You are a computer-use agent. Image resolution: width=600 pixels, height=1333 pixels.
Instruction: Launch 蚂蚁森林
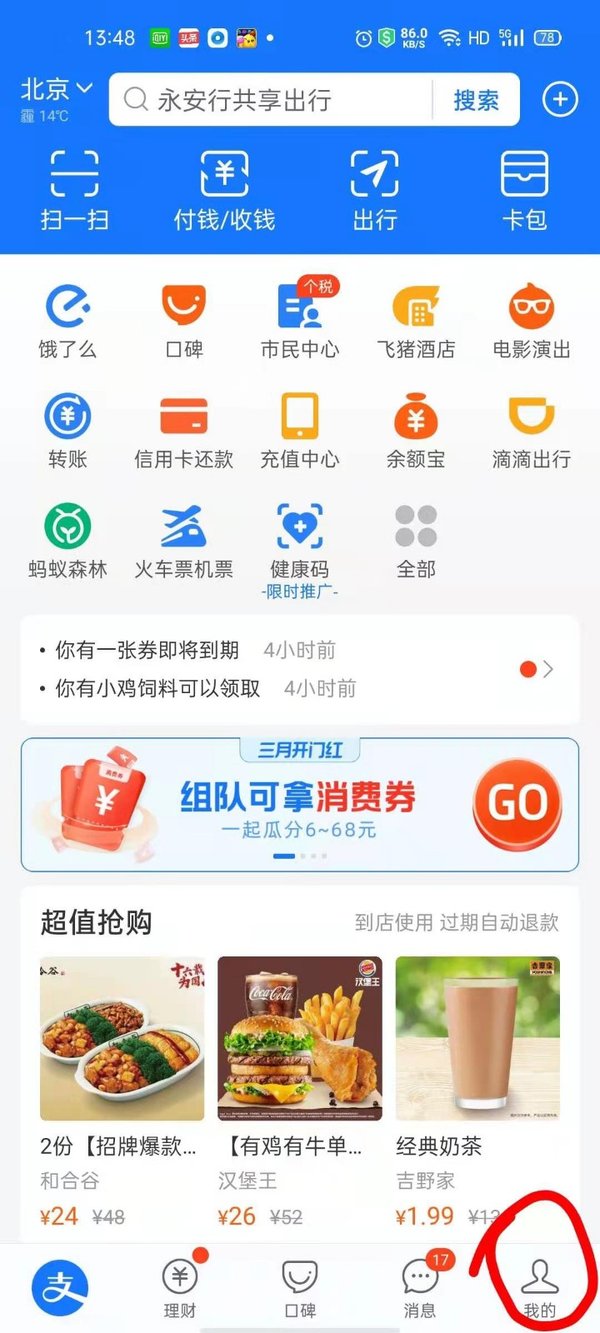[x=67, y=540]
